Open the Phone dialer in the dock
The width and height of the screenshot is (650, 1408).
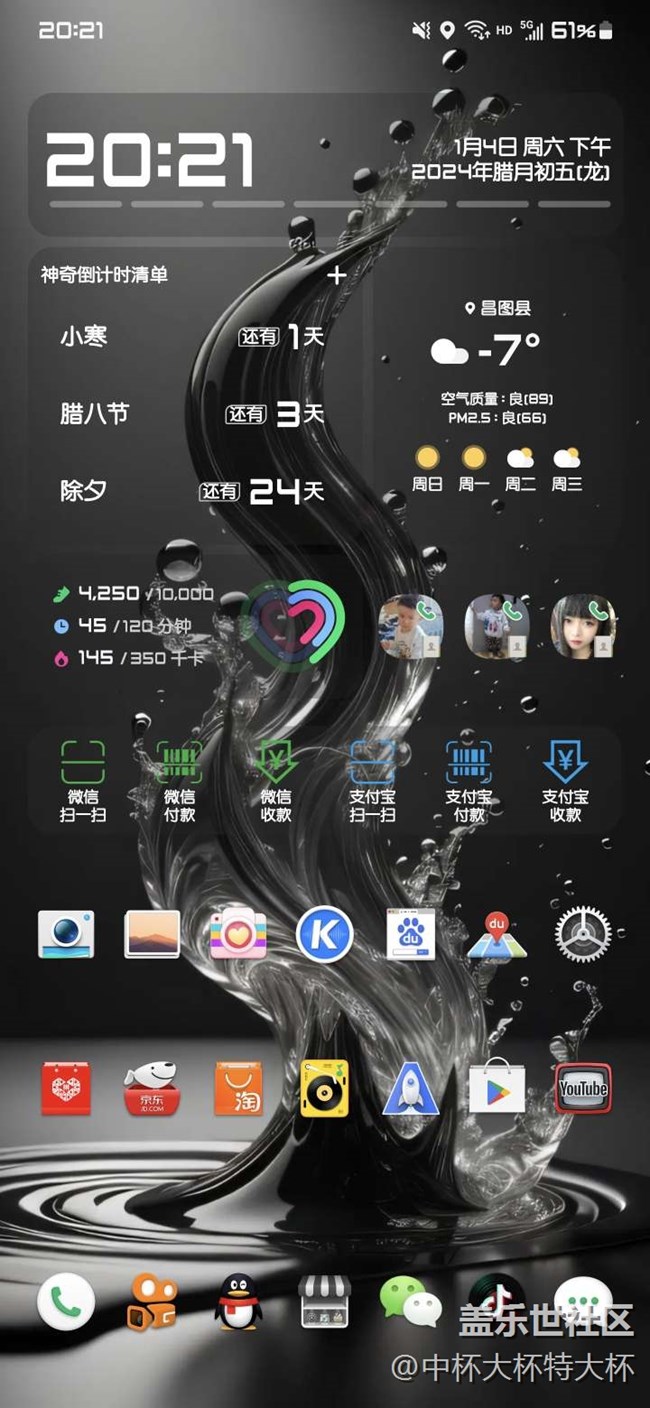pyautogui.click(x=66, y=1302)
